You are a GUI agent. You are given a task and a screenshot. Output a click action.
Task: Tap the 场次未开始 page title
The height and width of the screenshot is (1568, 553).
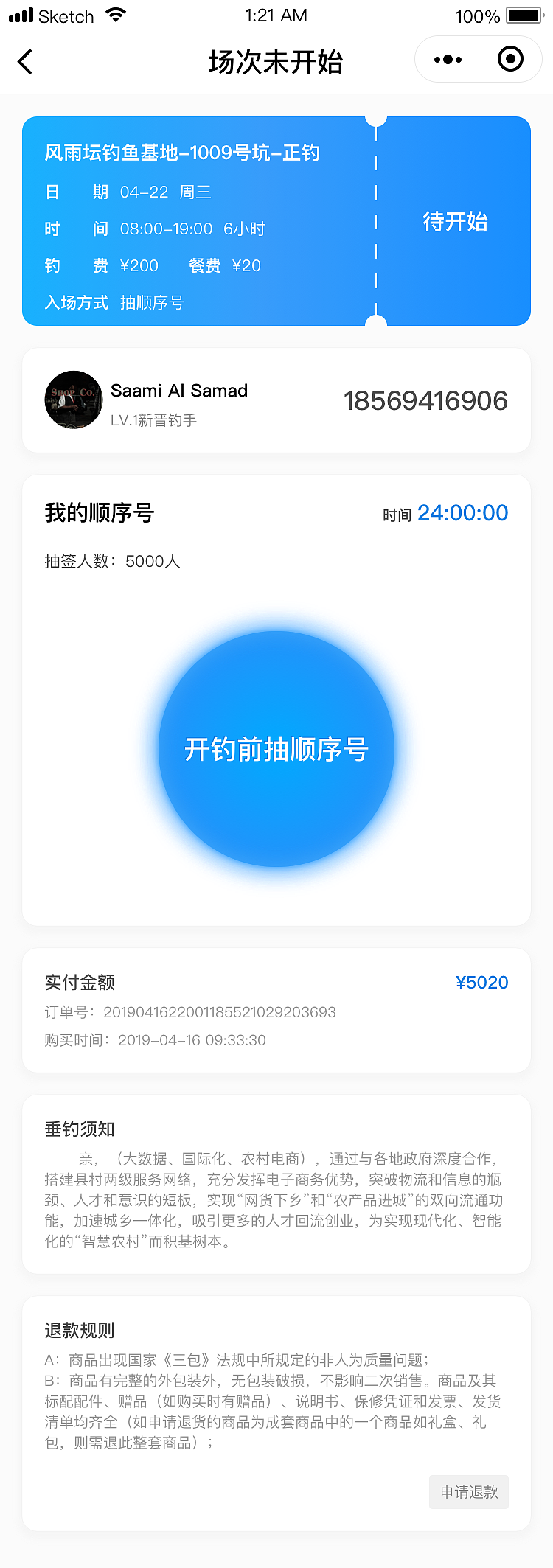[276, 62]
